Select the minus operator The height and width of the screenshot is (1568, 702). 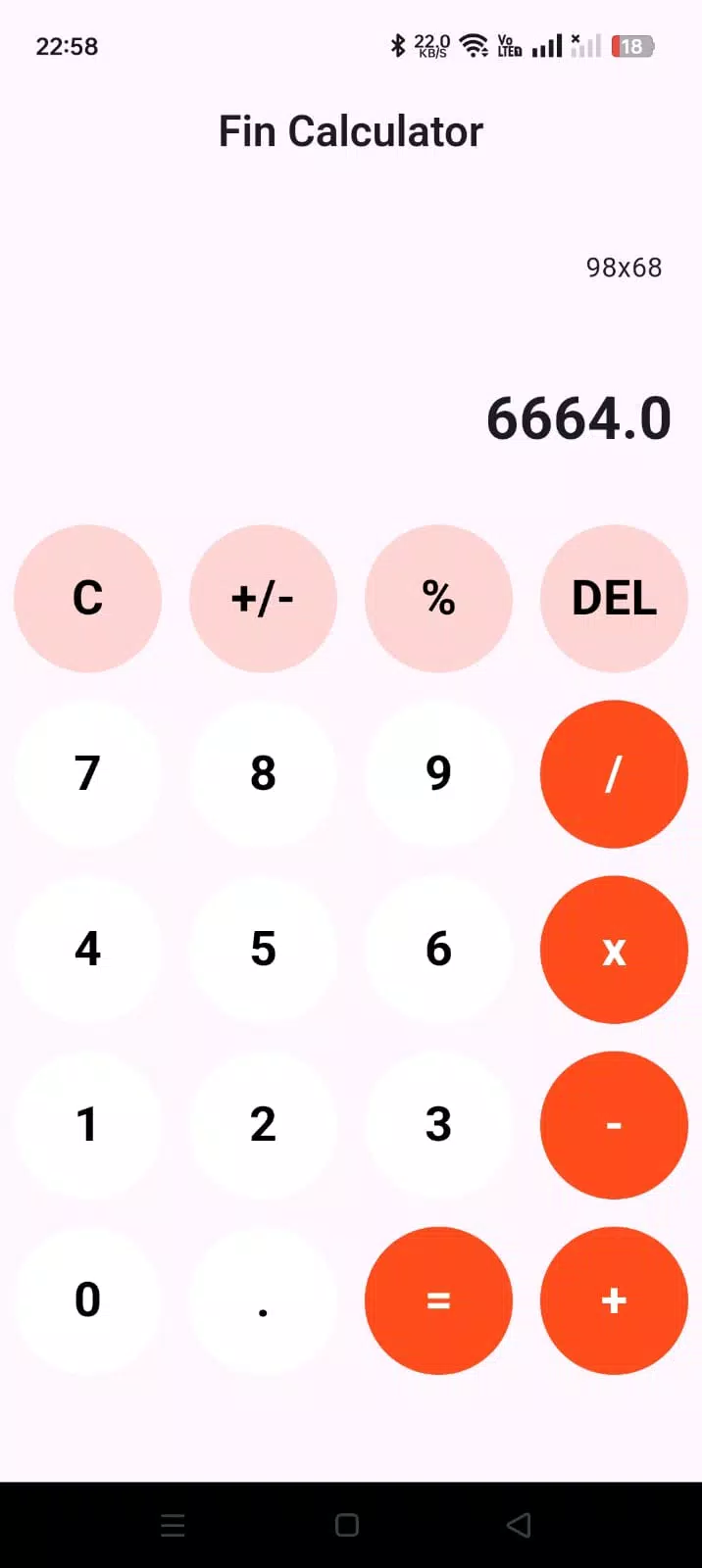coord(614,1124)
